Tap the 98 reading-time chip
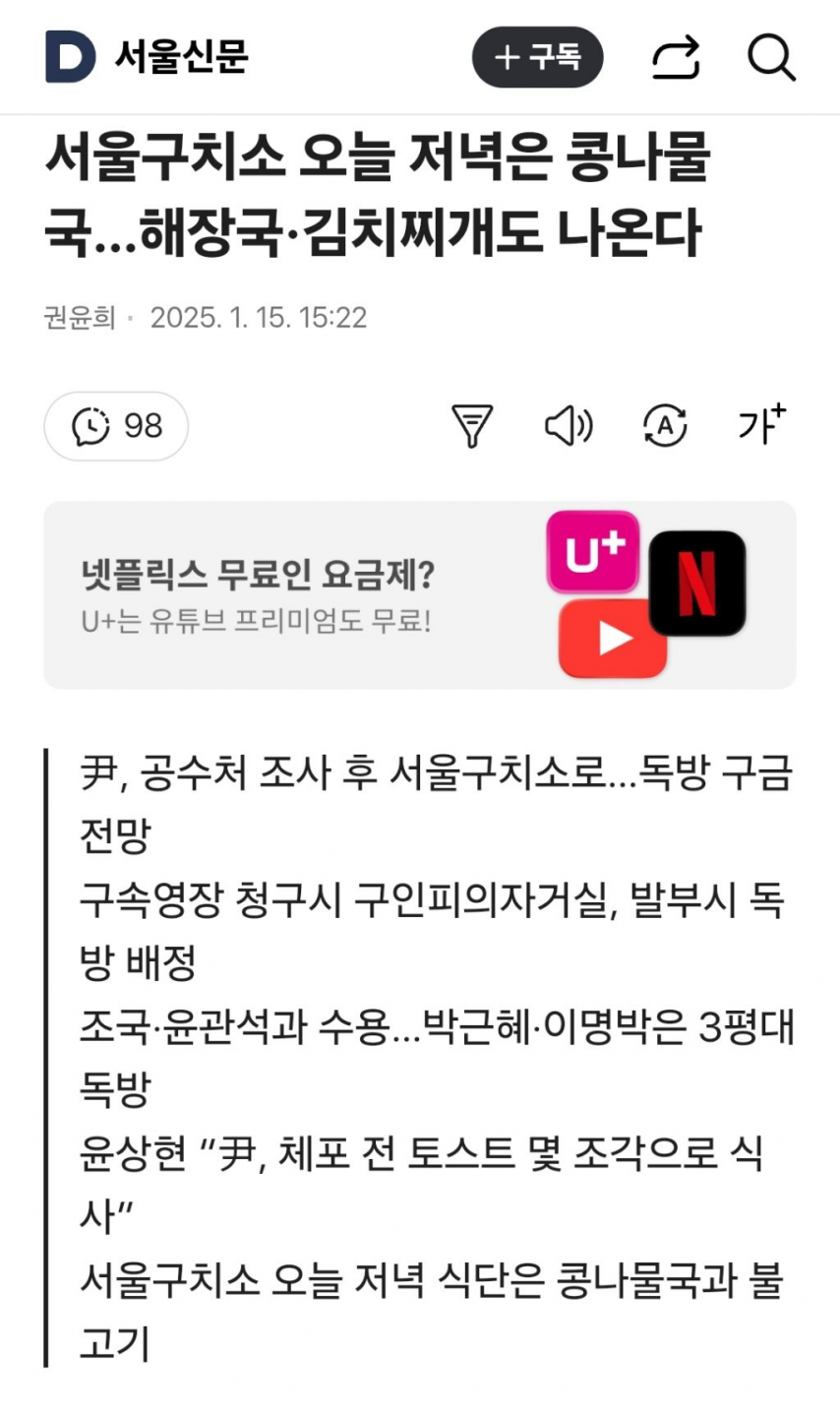Viewport: 840px width, 1415px height. click(116, 426)
